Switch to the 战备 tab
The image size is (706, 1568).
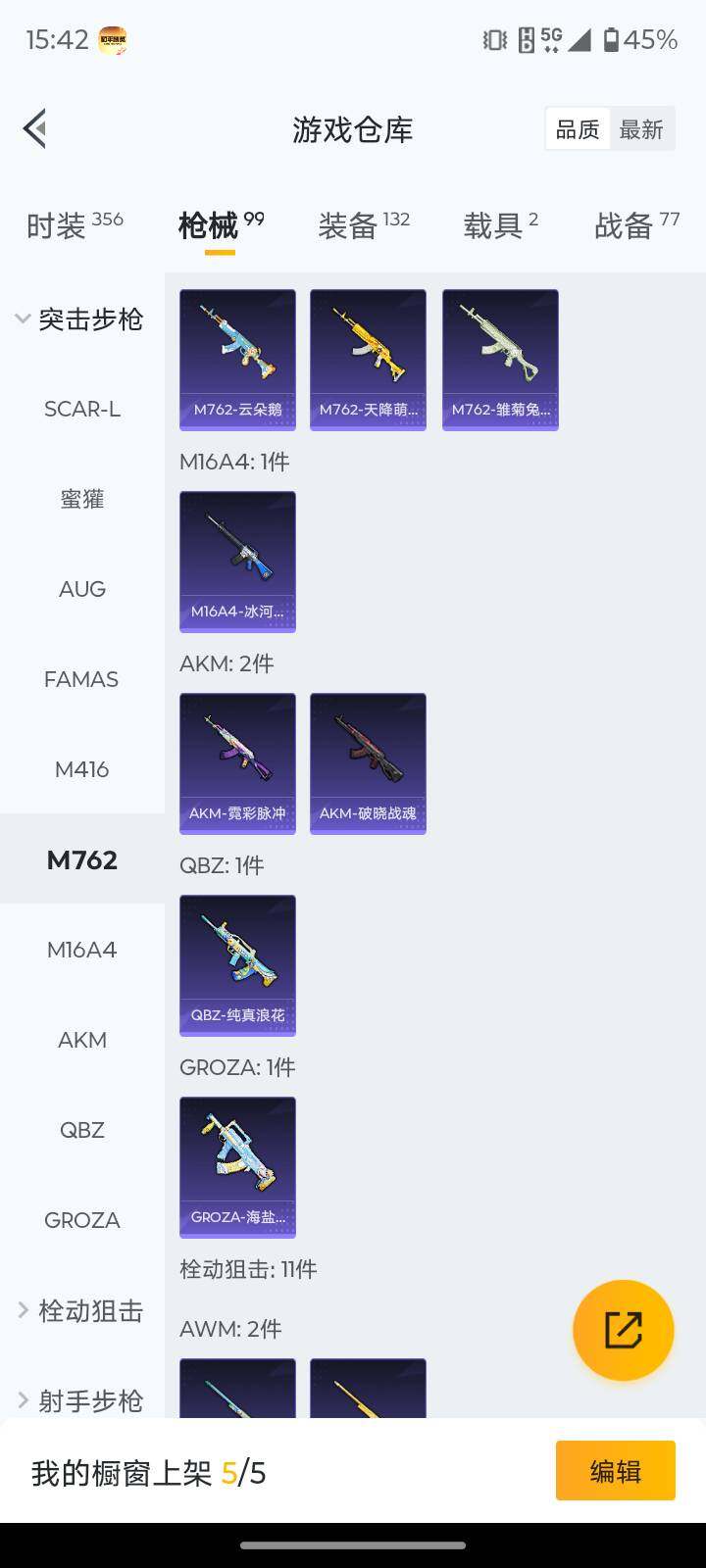[x=636, y=225]
